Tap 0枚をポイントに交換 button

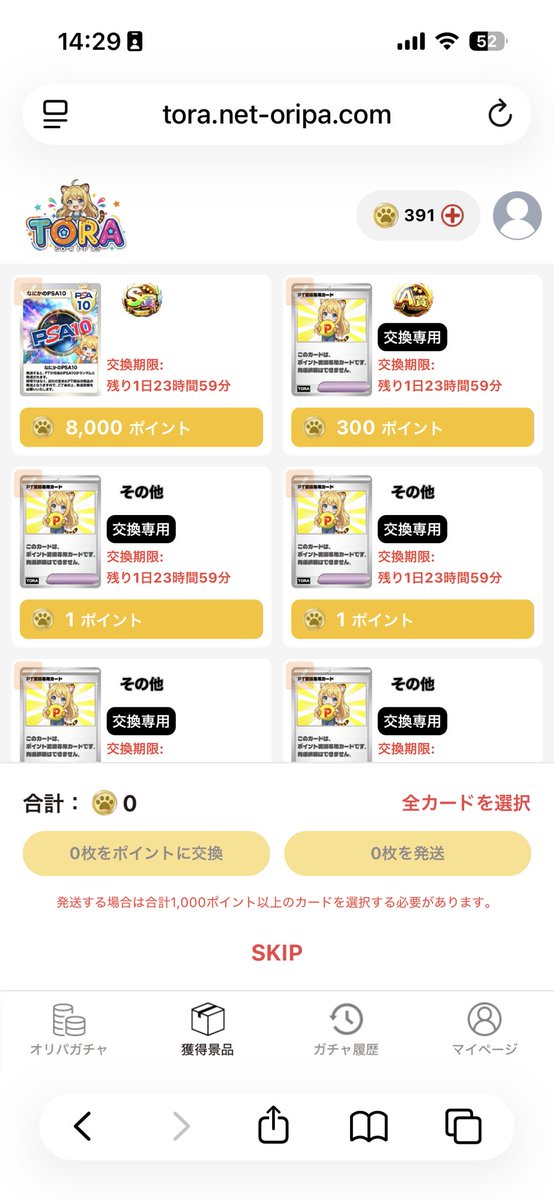pos(146,854)
